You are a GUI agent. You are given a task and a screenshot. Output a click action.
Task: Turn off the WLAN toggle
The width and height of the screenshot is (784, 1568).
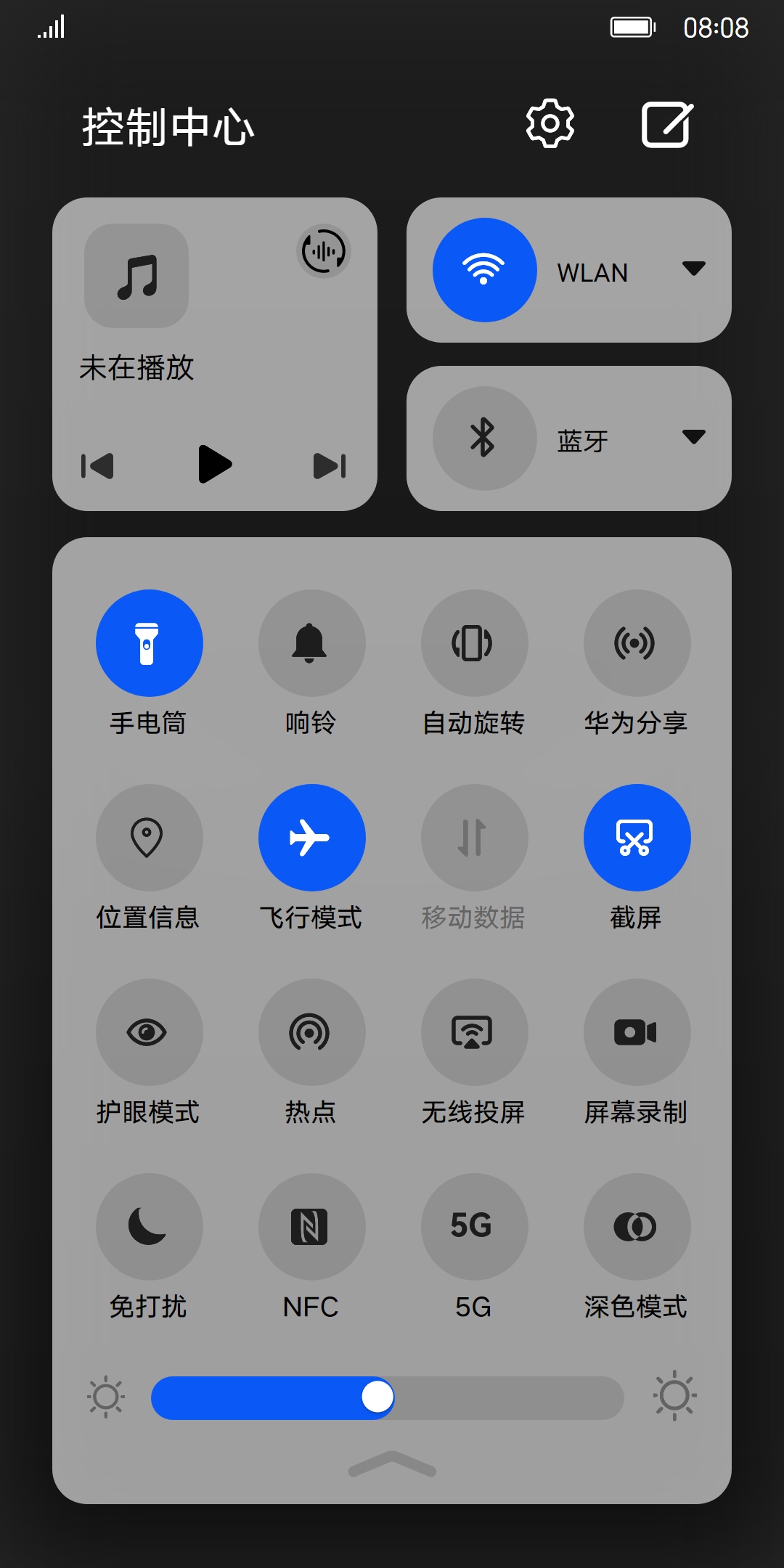(x=485, y=270)
